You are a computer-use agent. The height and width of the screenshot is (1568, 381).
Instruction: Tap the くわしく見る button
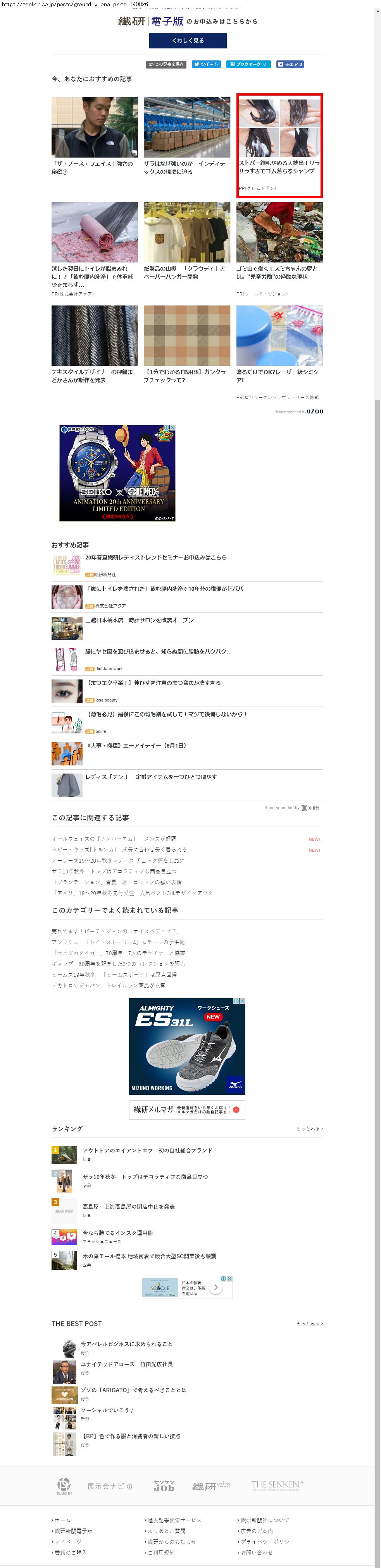pyautogui.click(x=188, y=41)
